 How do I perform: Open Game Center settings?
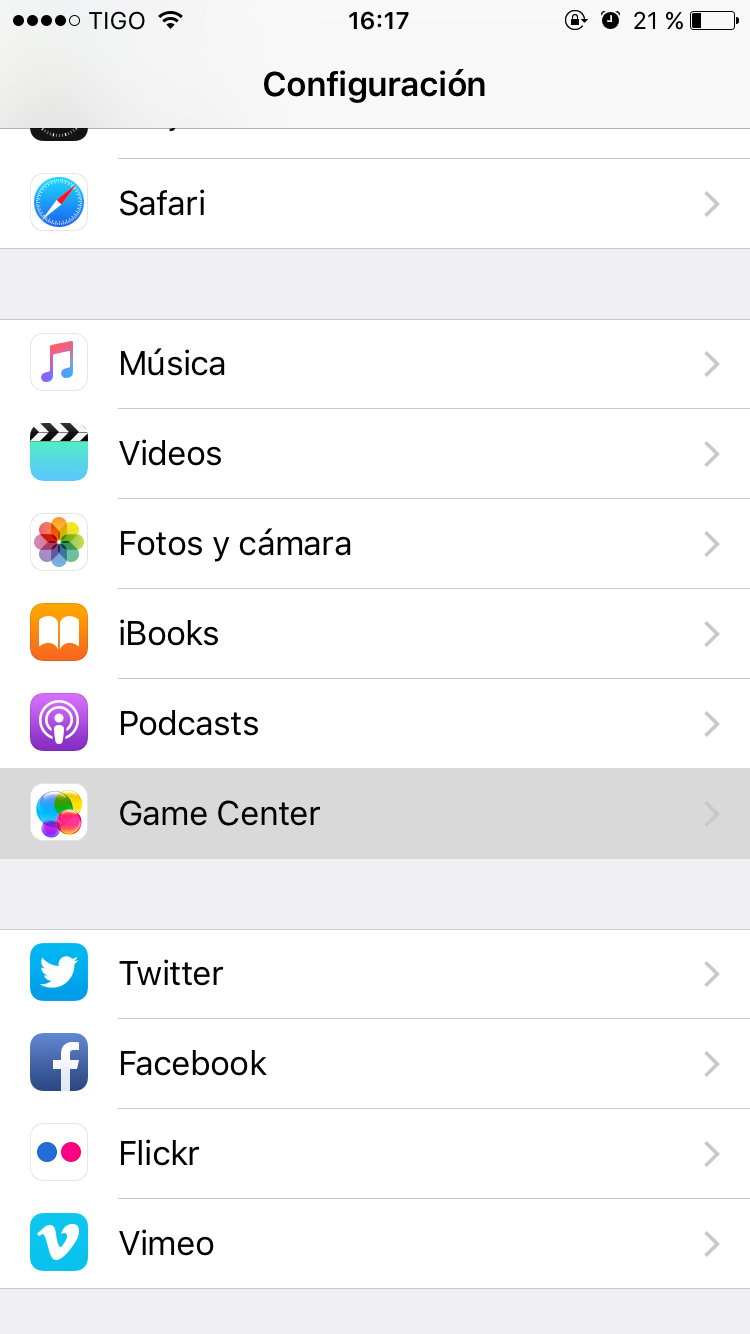tap(375, 814)
